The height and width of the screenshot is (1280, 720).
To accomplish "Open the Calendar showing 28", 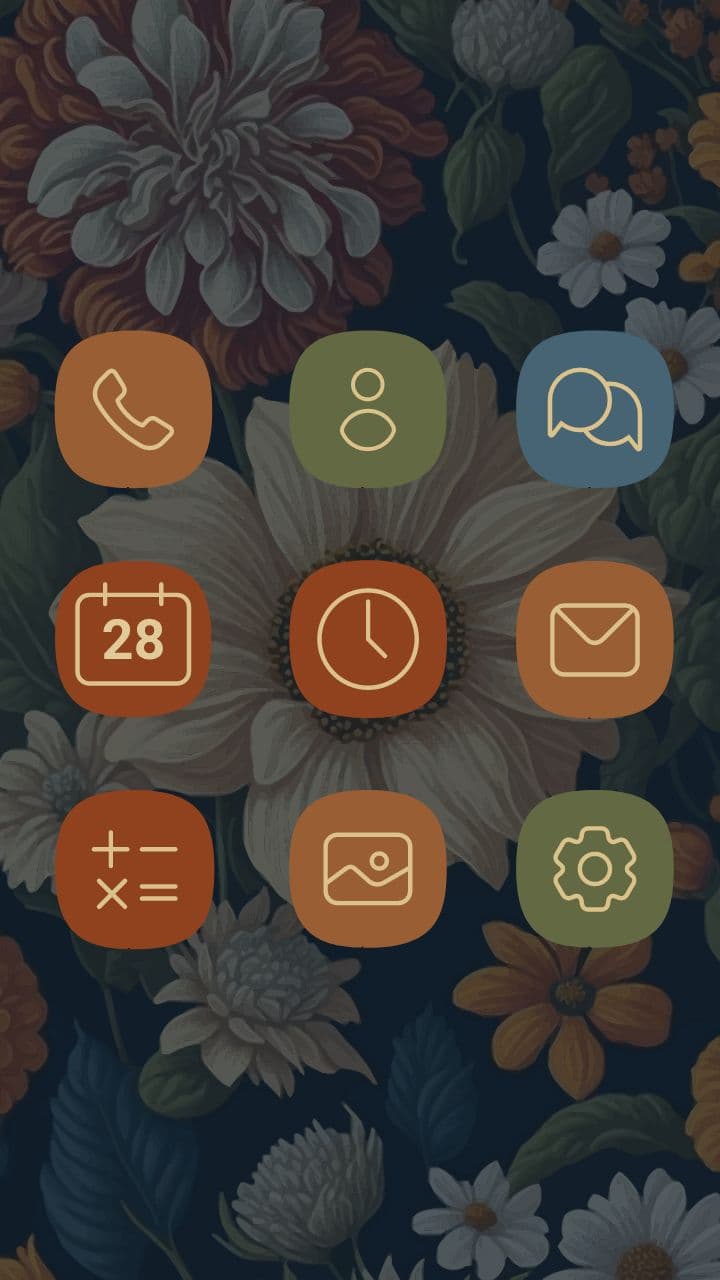I will [x=133, y=638].
